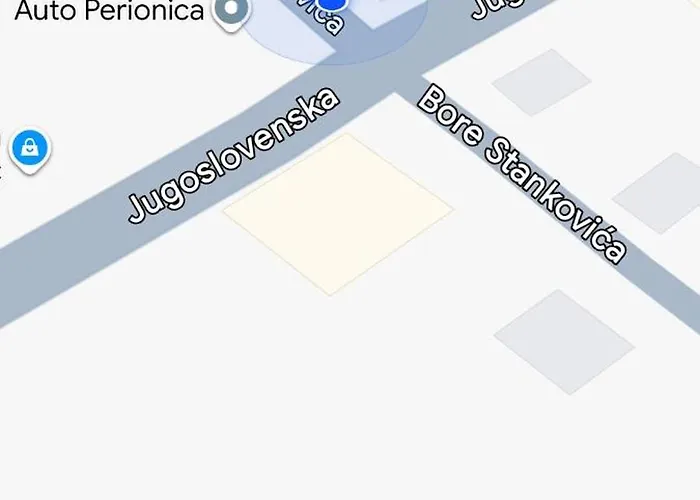Select the blue shopping bag pin

pyautogui.click(x=30, y=150)
